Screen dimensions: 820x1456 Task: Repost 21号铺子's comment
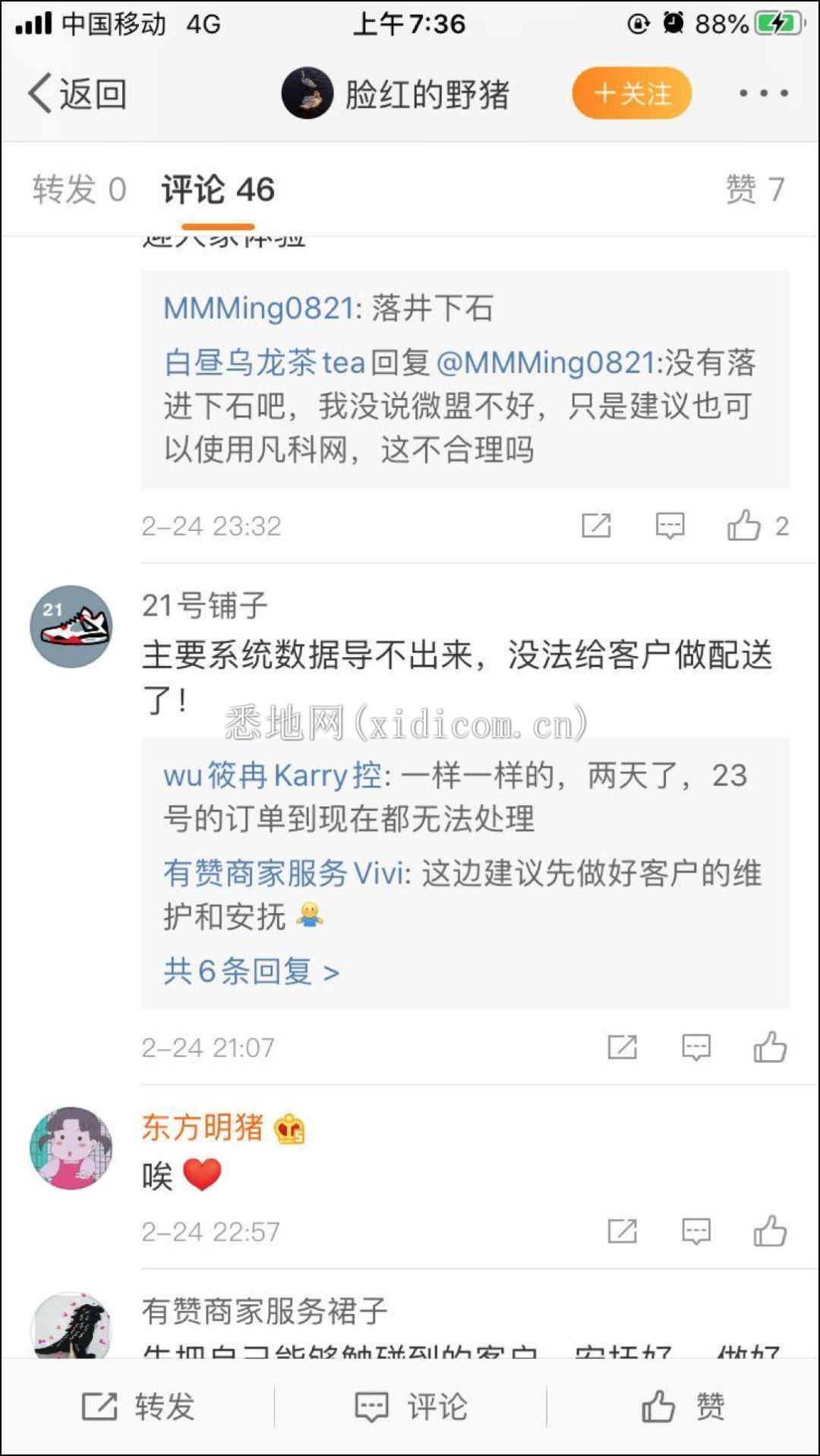622,1047
